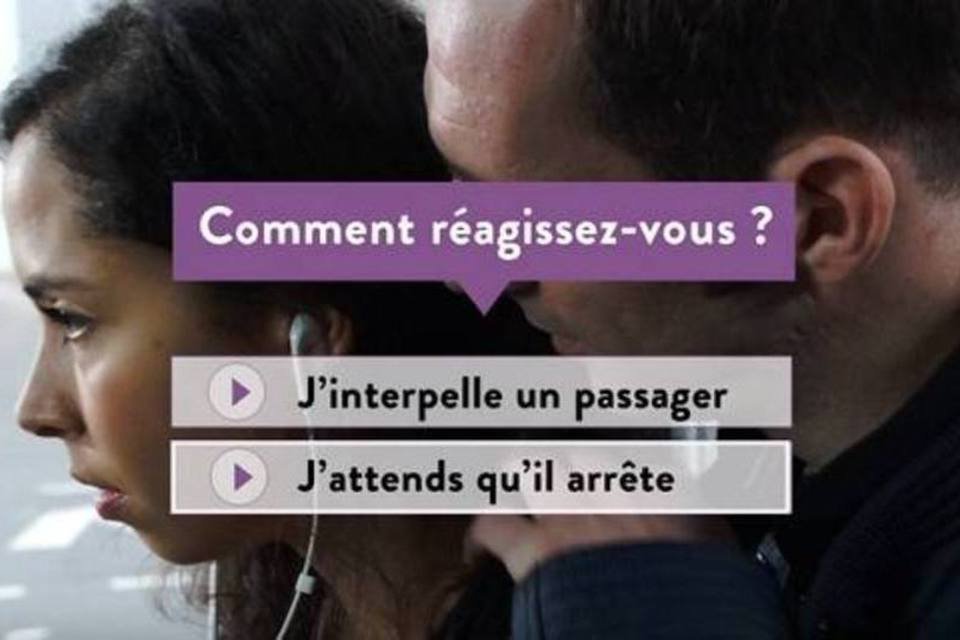Choose "J'interpelle un passager" option
The image size is (960, 640).
[x=481, y=393]
